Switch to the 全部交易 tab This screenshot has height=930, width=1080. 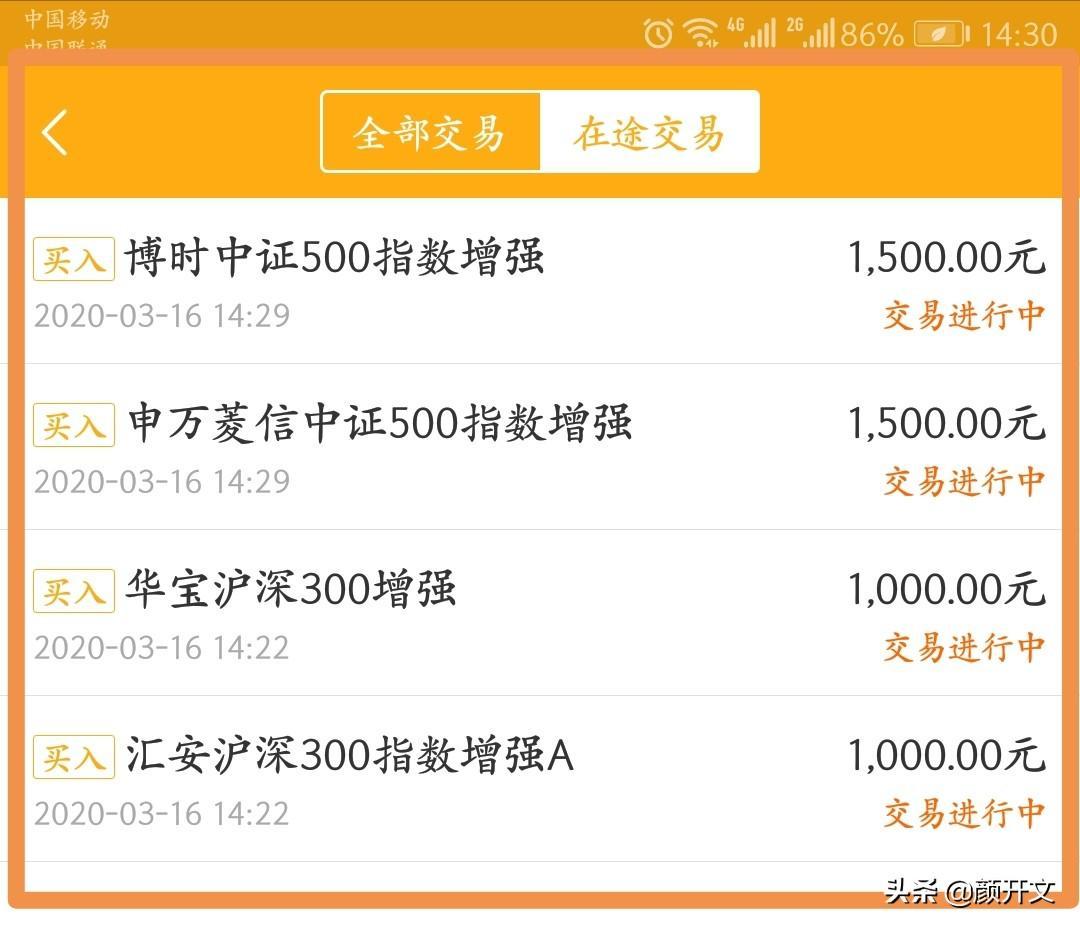[430, 133]
